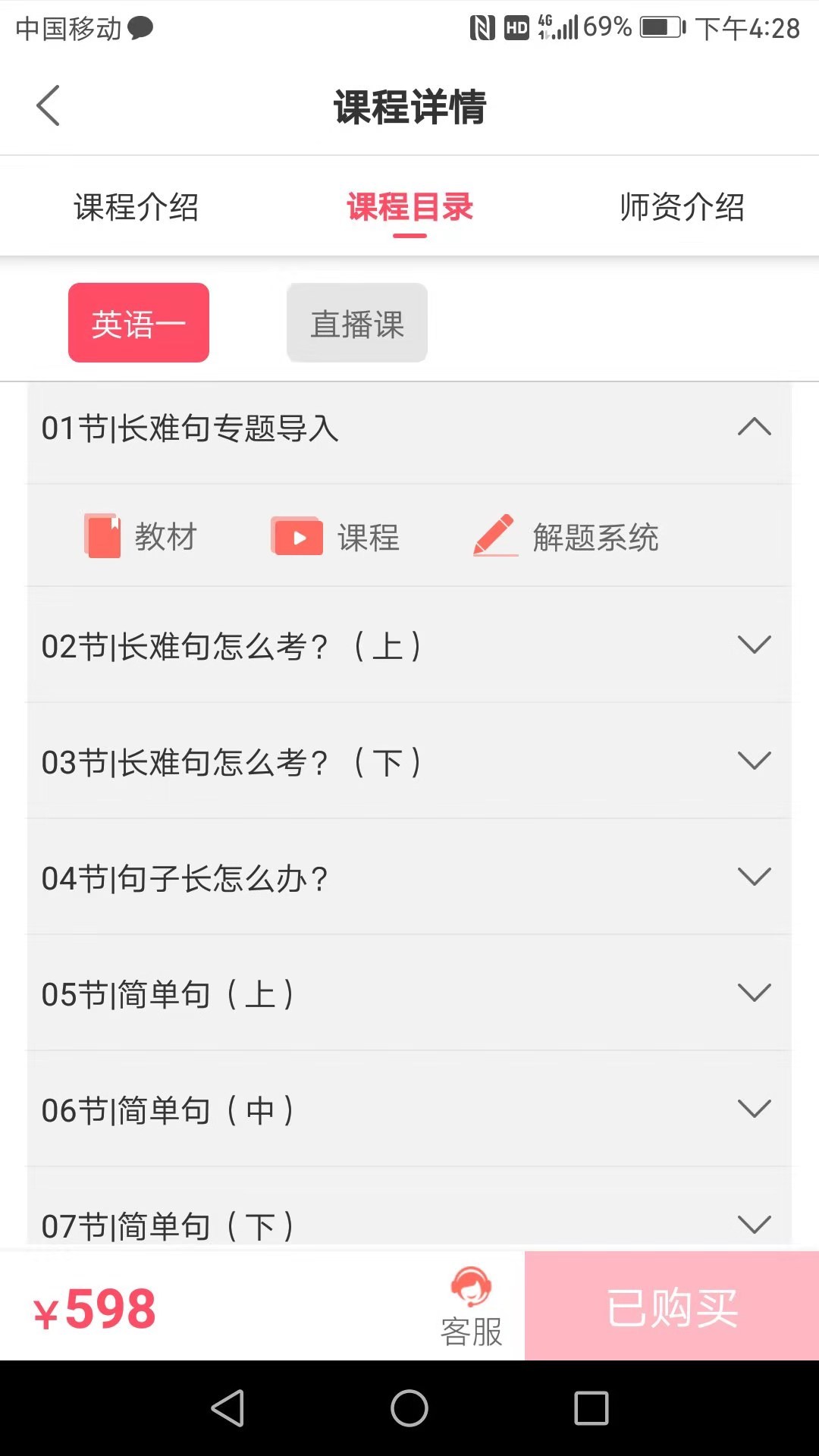Toggle the 直播课 live class filter
The height and width of the screenshot is (1456, 819).
pyautogui.click(x=356, y=322)
